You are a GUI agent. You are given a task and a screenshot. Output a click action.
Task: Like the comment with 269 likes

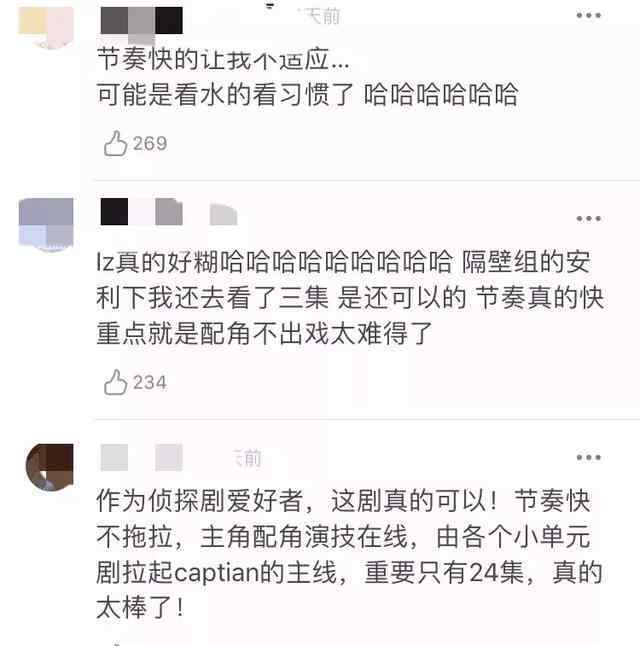coord(116,144)
